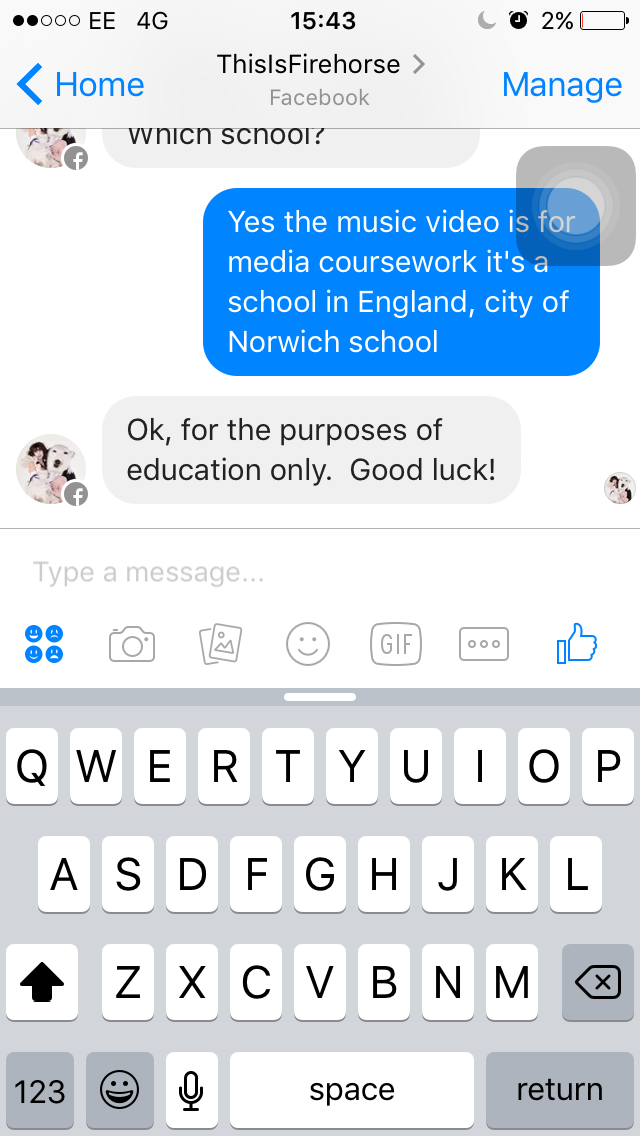This screenshot has height=1136, width=640.
Task: Focus the Type a message field
Action: [x=300, y=573]
